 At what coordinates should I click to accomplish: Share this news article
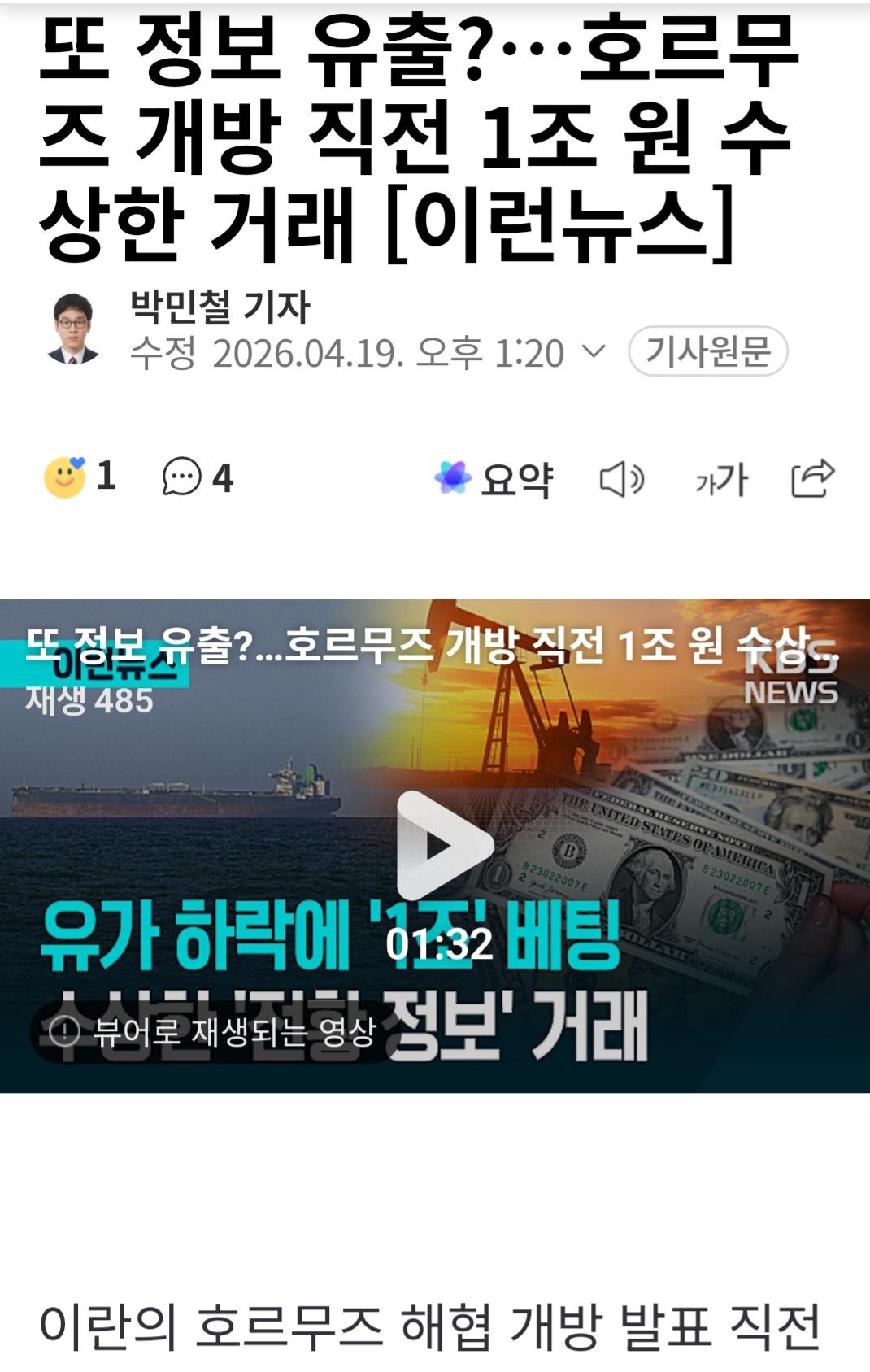(812, 478)
